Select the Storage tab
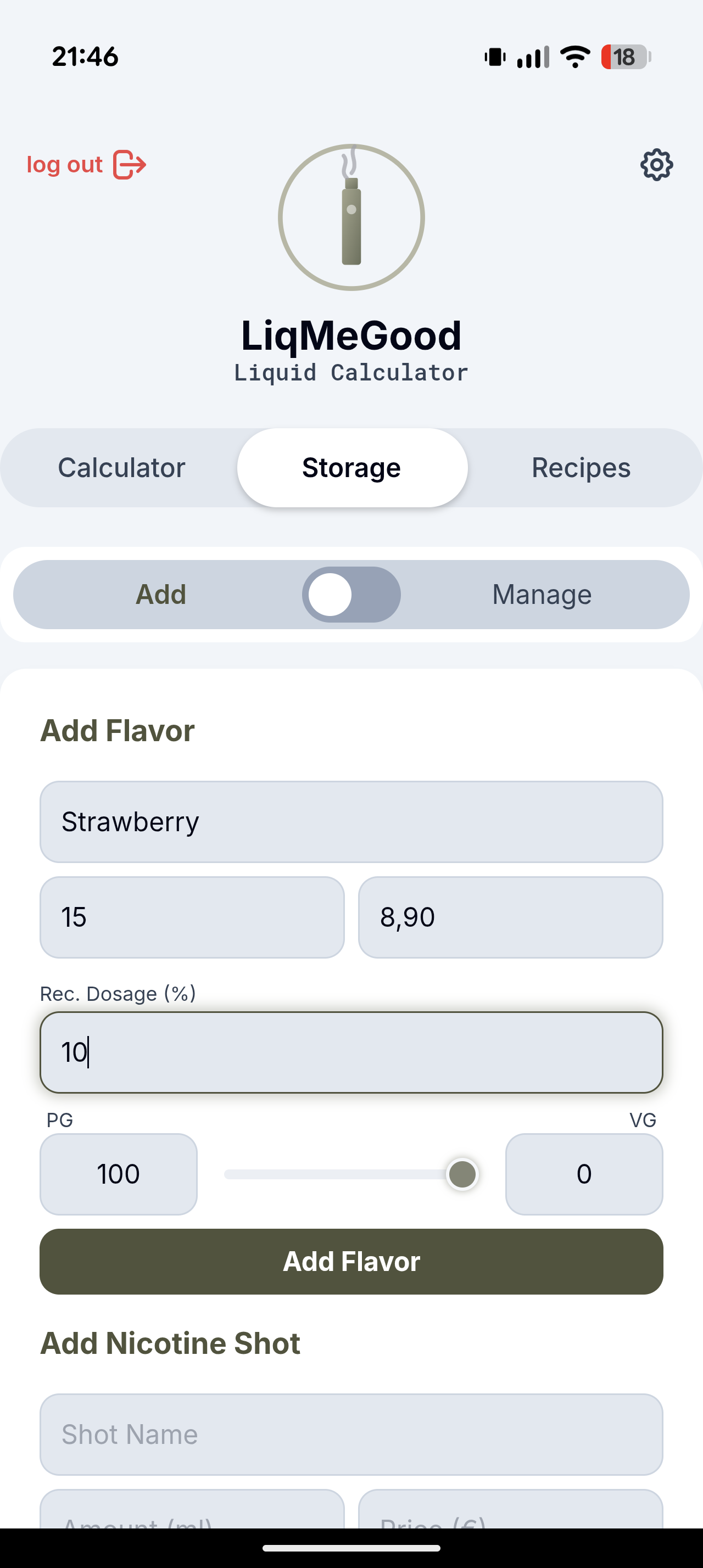 [x=352, y=467]
